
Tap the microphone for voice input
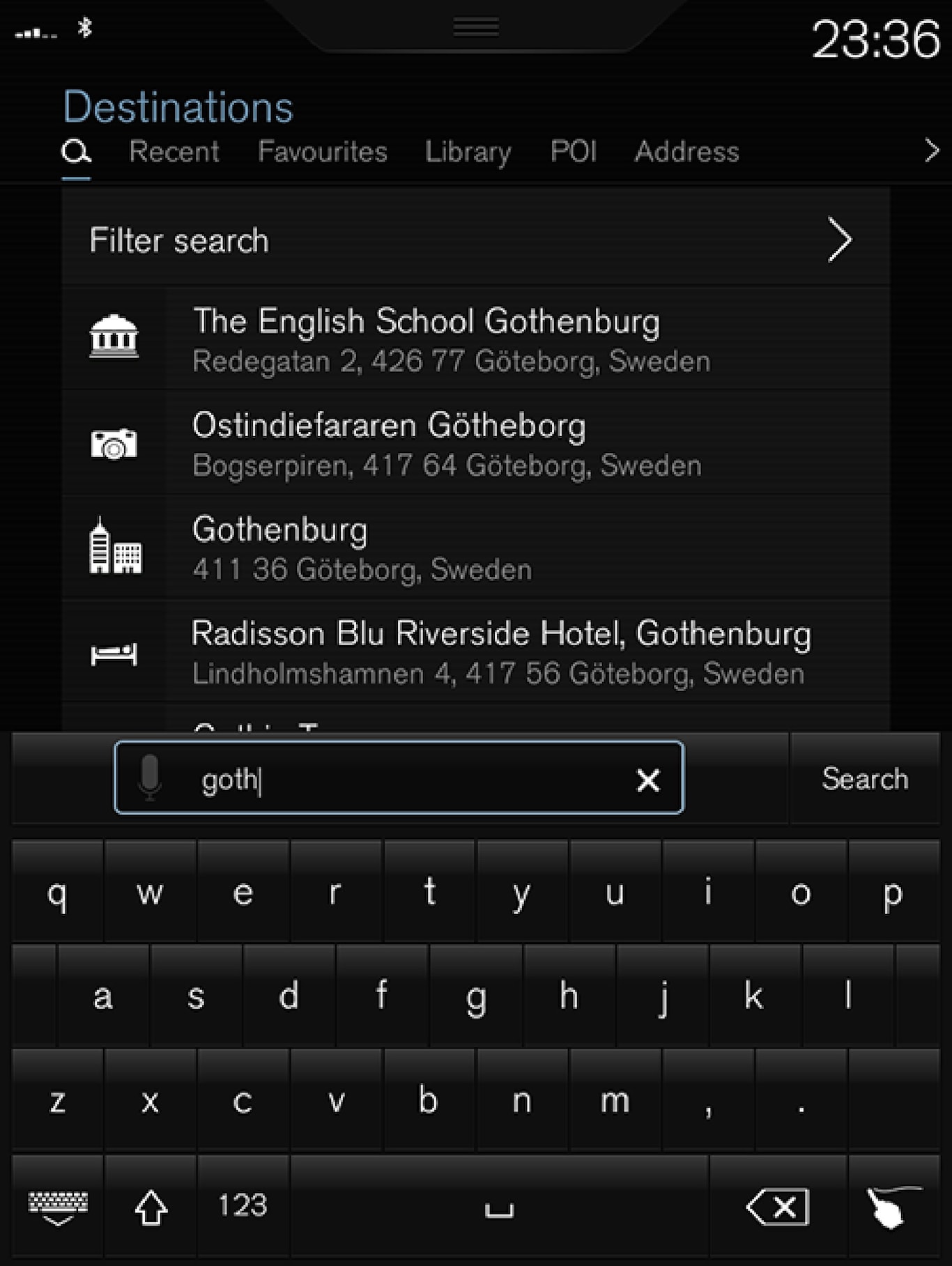point(150,778)
